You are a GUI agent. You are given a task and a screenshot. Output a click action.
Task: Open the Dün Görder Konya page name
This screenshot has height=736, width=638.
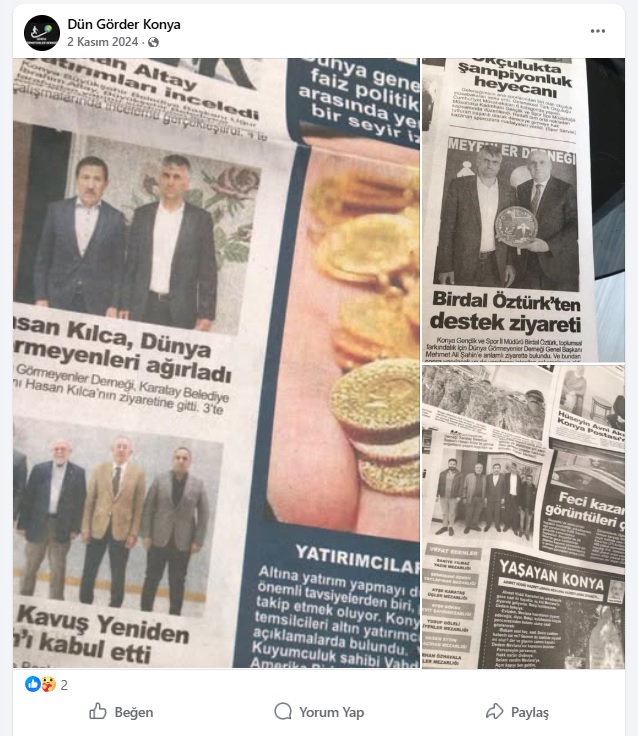click(x=124, y=24)
